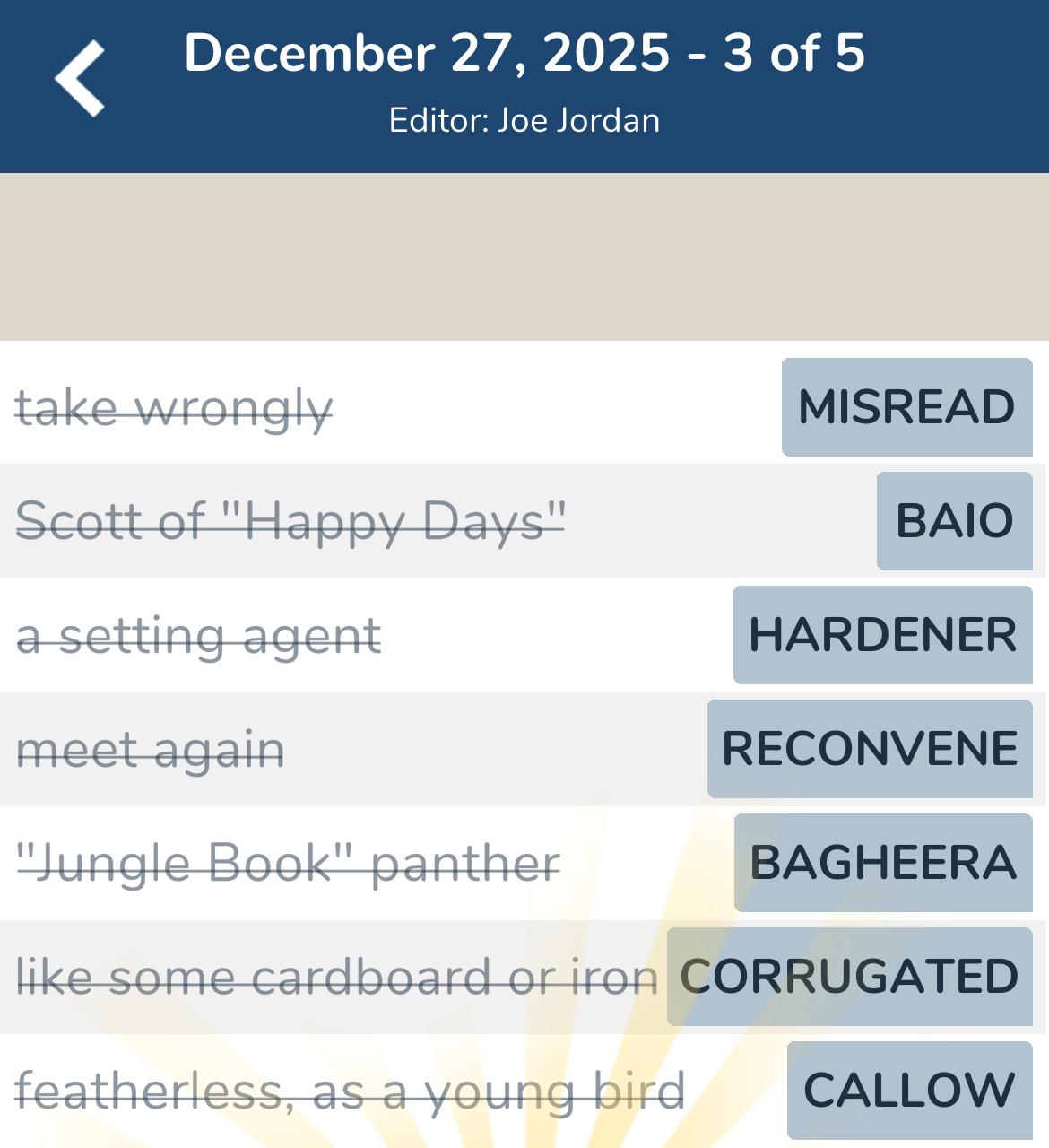Click the 'like some cardboard or iron' clue
Screen dimensions: 1049x1148
[x=336, y=976]
